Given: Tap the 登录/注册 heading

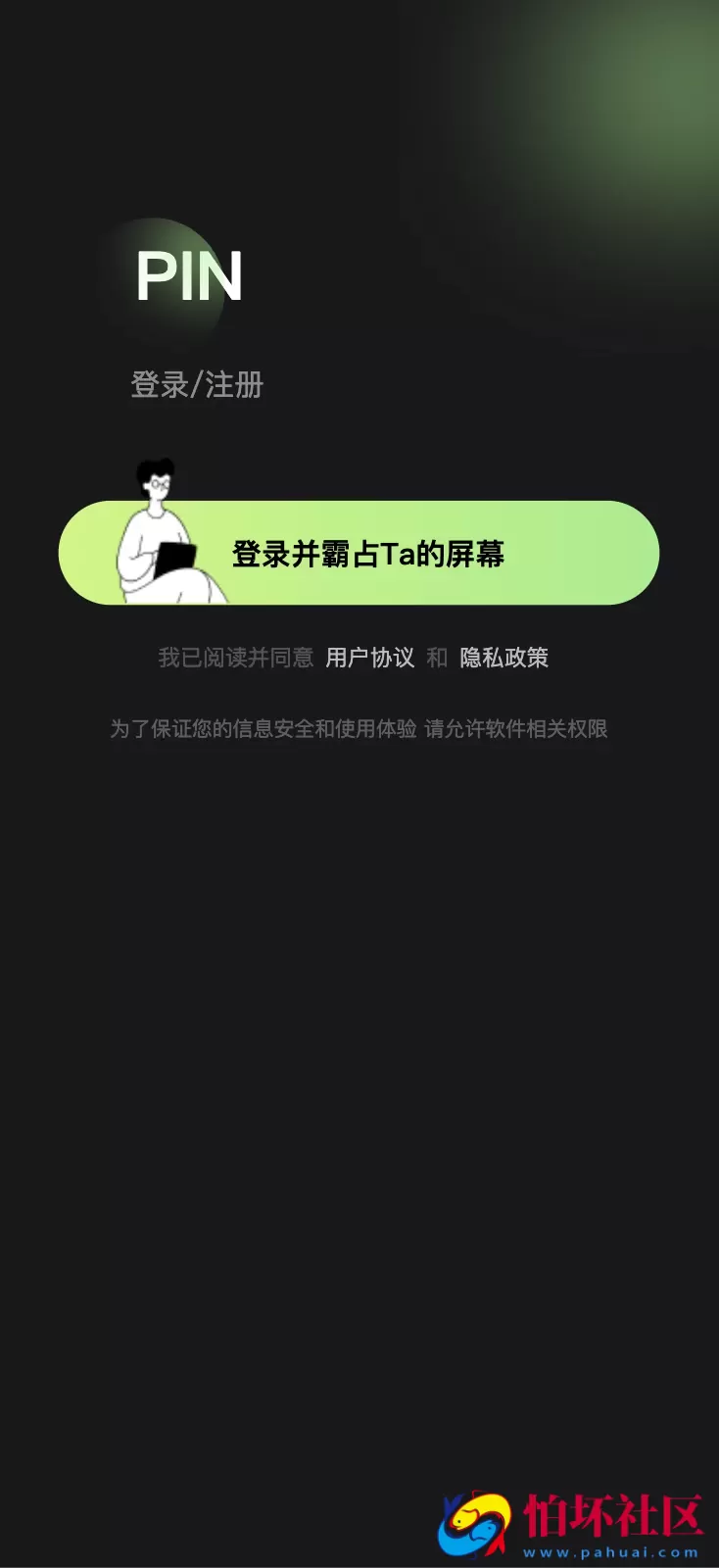Looking at the screenshot, I should (x=199, y=383).
